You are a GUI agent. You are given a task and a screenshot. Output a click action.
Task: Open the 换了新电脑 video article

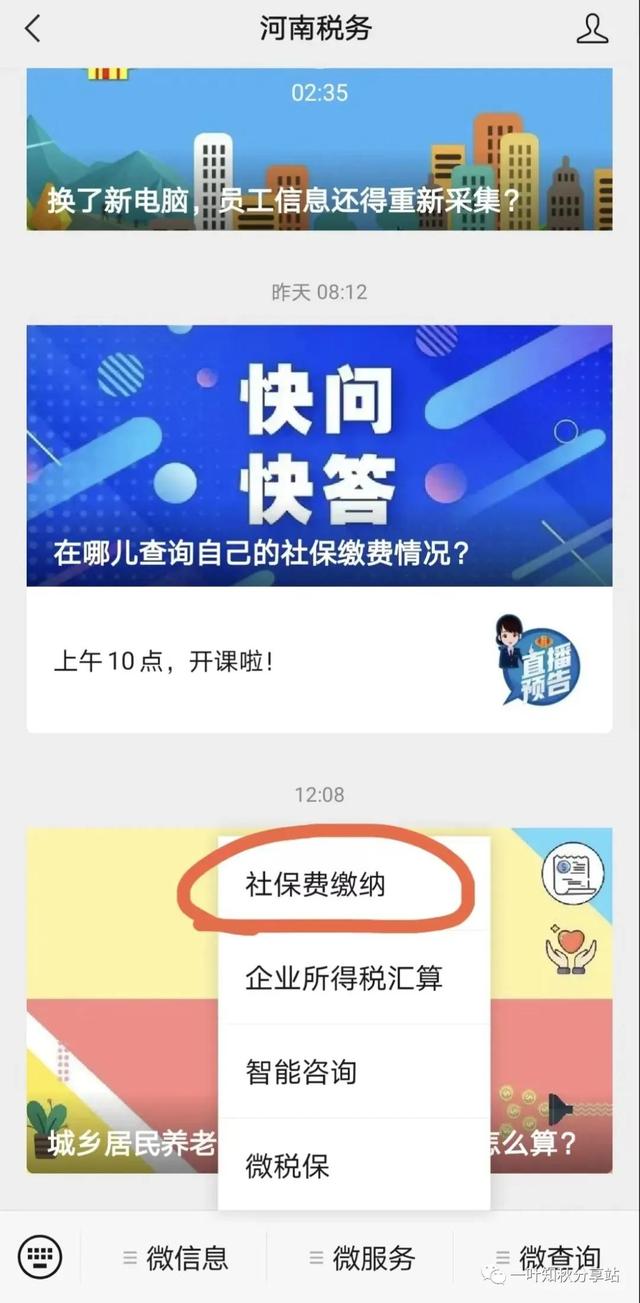click(x=319, y=150)
